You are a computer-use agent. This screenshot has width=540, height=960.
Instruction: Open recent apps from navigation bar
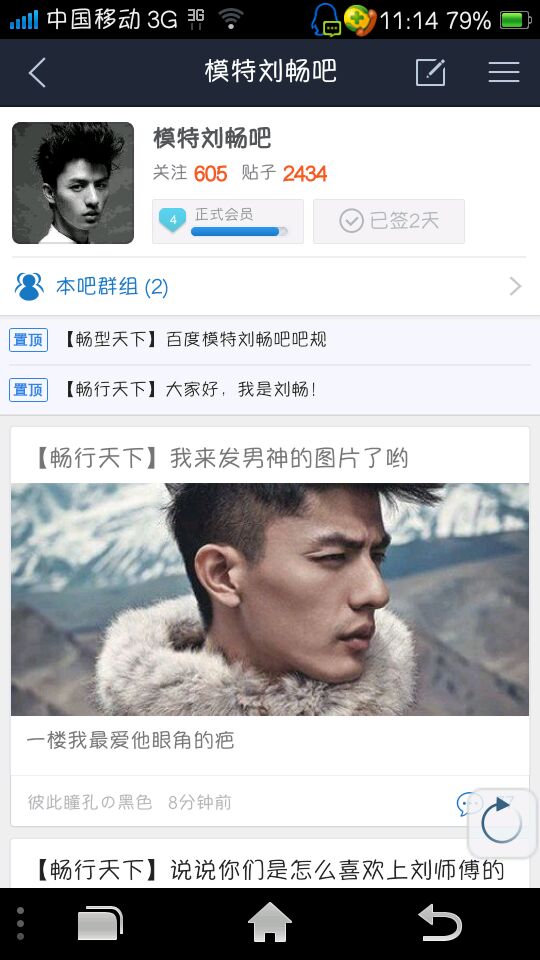100,923
